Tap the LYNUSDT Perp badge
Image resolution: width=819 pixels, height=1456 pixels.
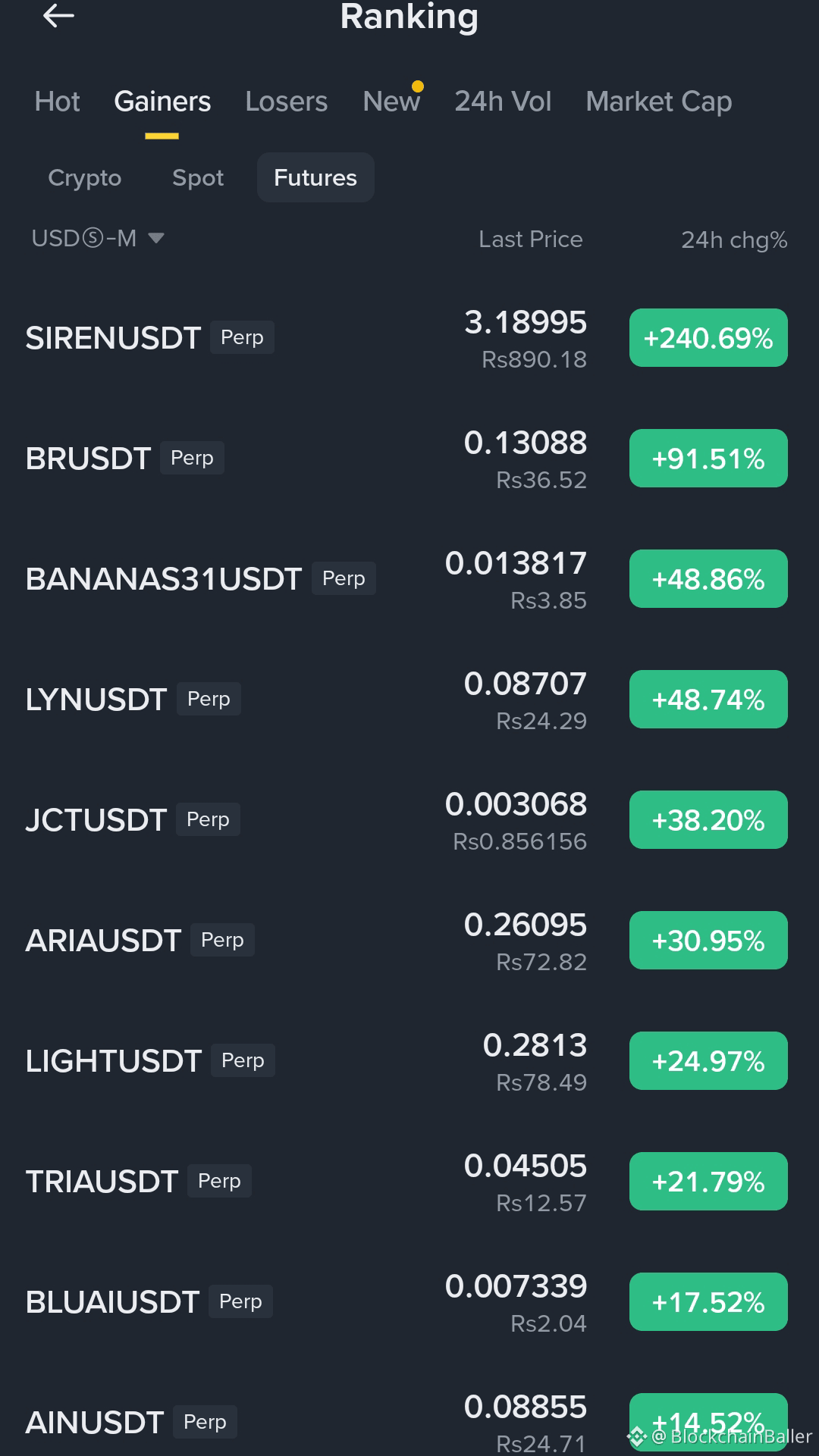tap(209, 699)
